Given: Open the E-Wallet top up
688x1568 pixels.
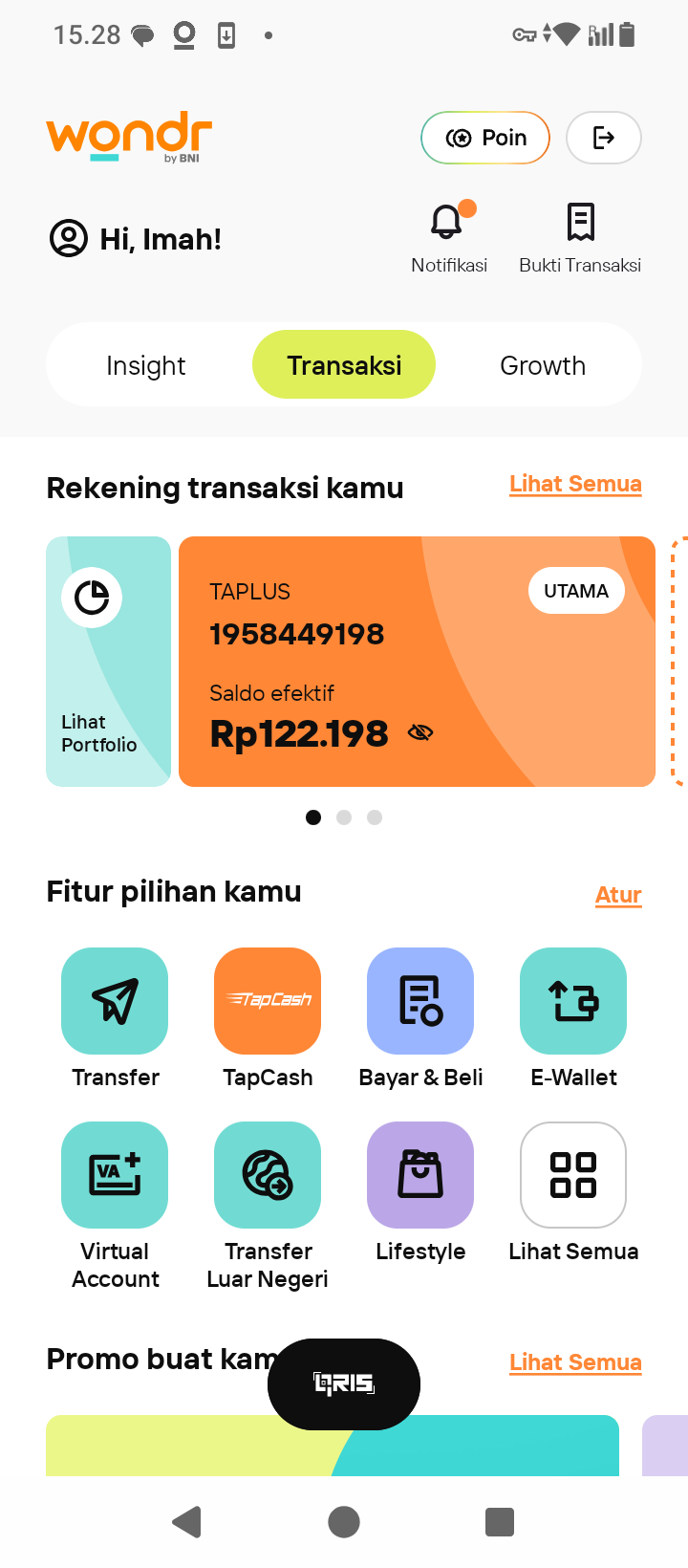Looking at the screenshot, I should click(x=573, y=1018).
